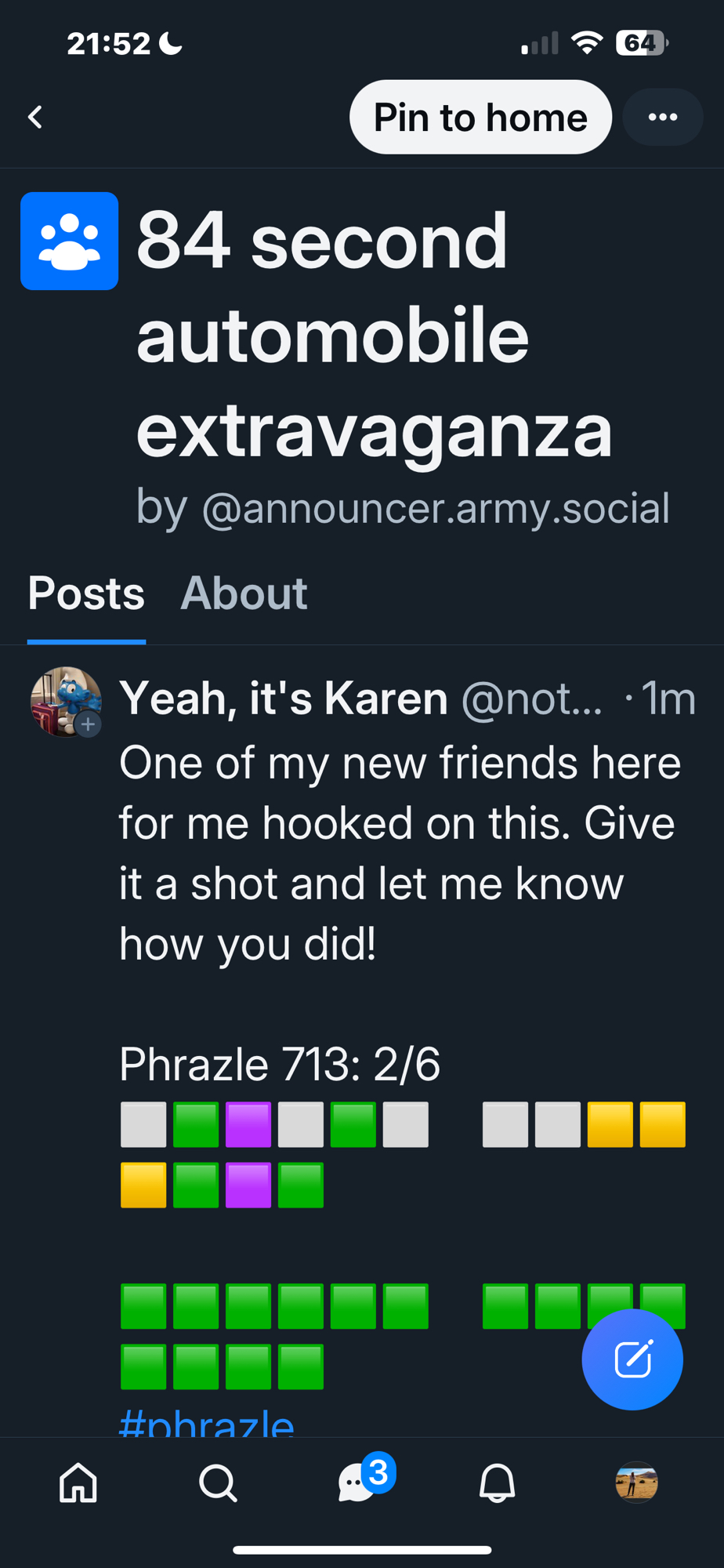Image resolution: width=724 pixels, height=1568 pixels.
Task: Open my profile tab
Action: [x=636, y=1483]
